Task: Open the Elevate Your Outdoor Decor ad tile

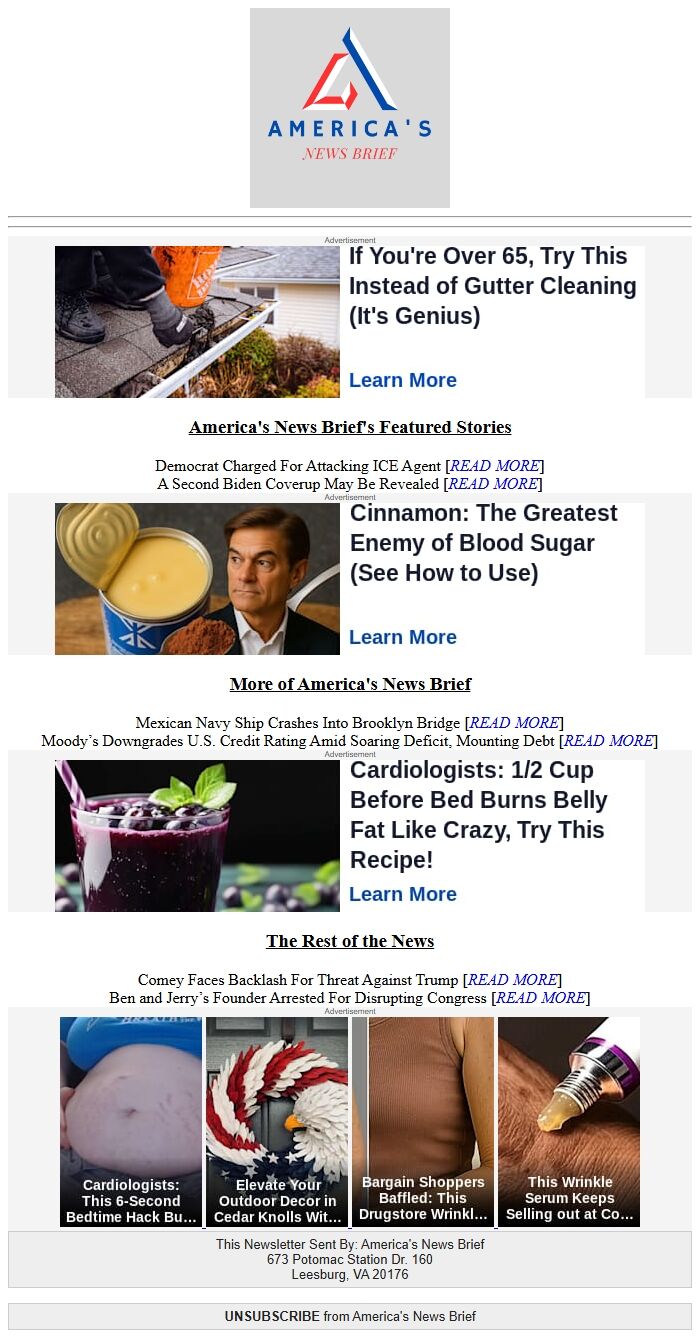Action: tap(277, 1121)
